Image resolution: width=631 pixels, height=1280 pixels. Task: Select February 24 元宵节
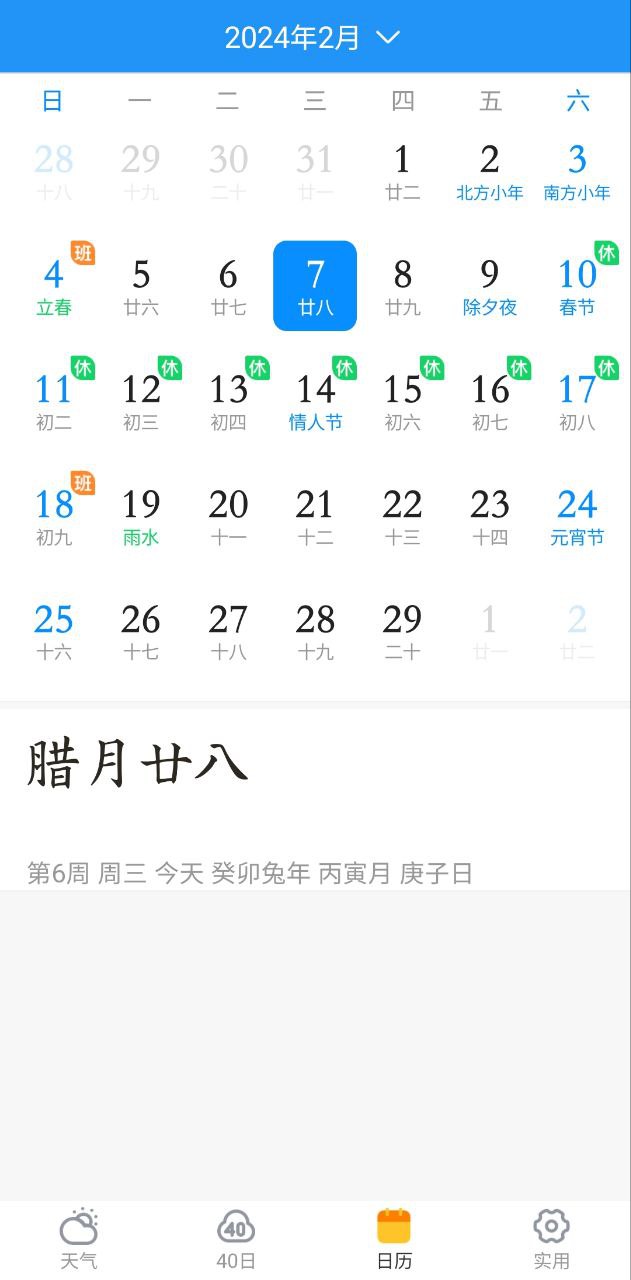577,516
